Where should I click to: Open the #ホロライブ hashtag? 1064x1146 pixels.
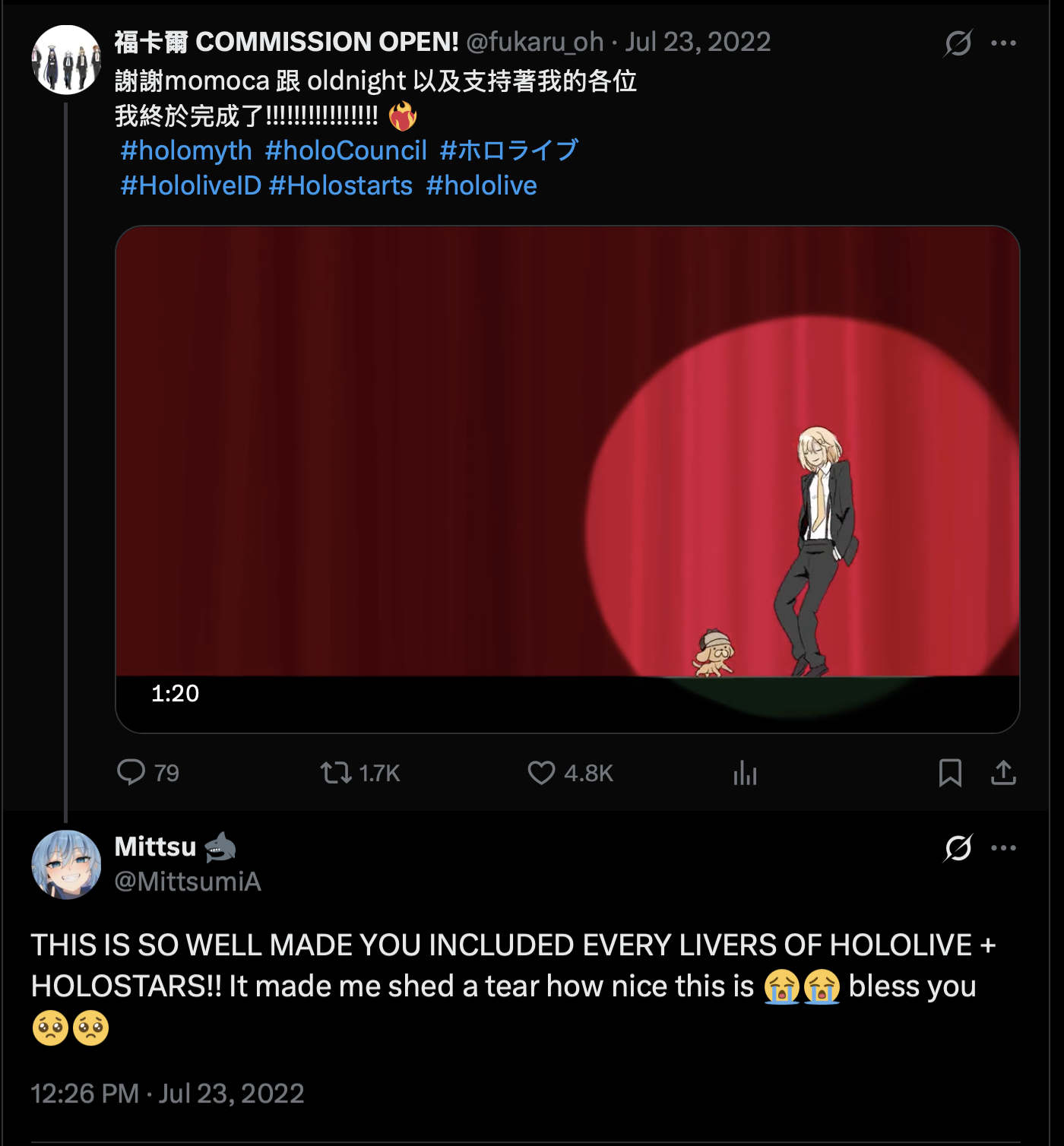pos(509,150)
